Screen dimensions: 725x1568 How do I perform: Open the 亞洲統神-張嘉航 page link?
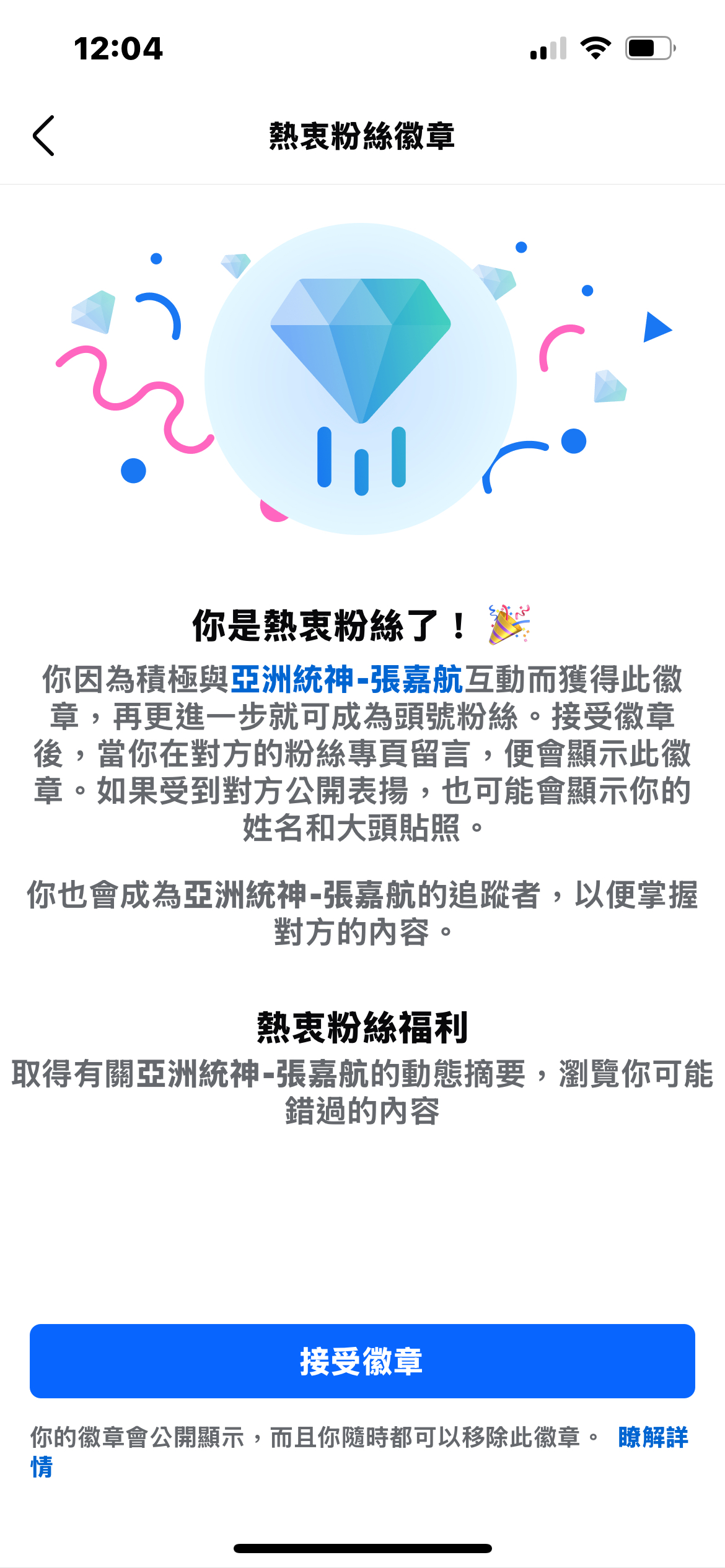(x=346, y=679)
